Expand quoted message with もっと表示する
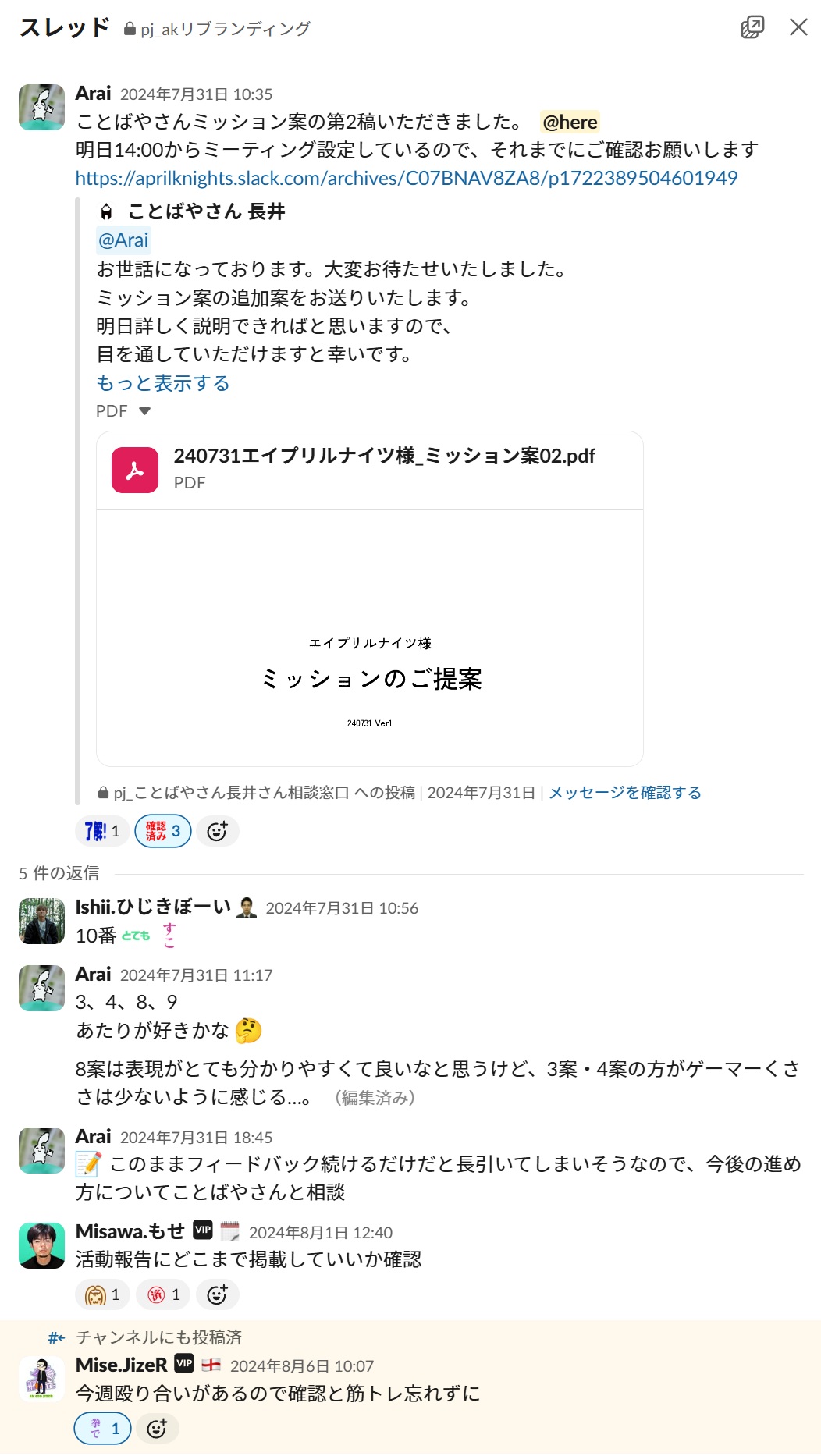 pos(162,383)
